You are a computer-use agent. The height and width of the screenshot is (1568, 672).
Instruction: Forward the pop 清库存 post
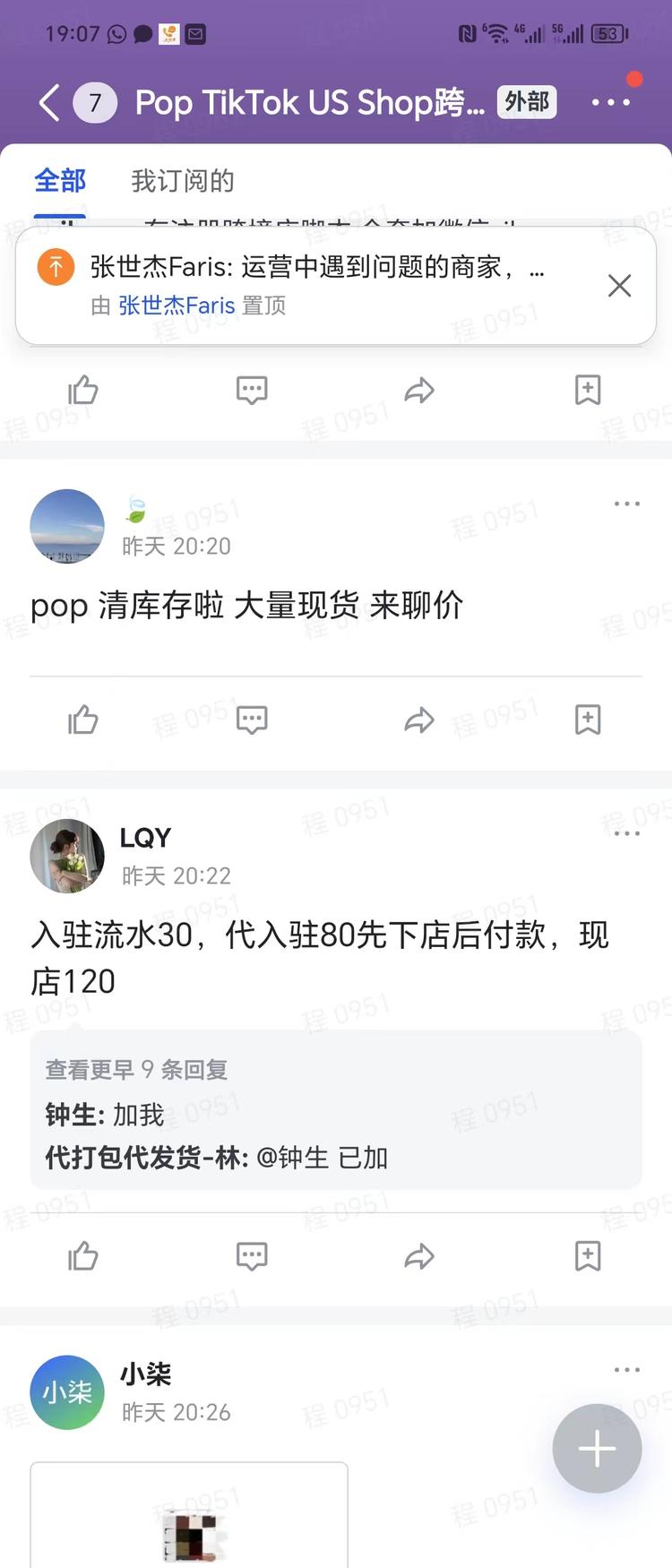click(x=419, y=719)
